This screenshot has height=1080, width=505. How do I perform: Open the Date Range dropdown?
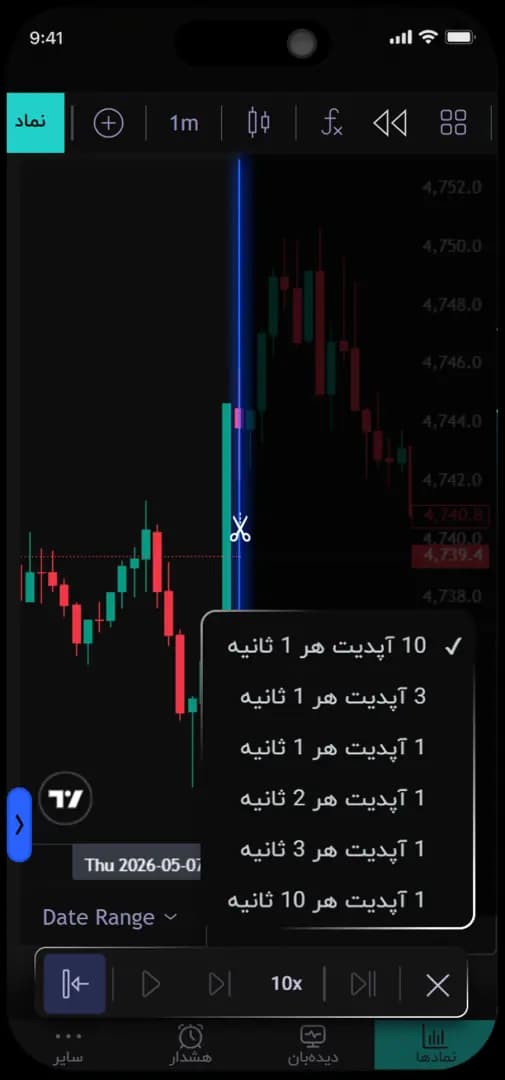[x=110, y=917]
